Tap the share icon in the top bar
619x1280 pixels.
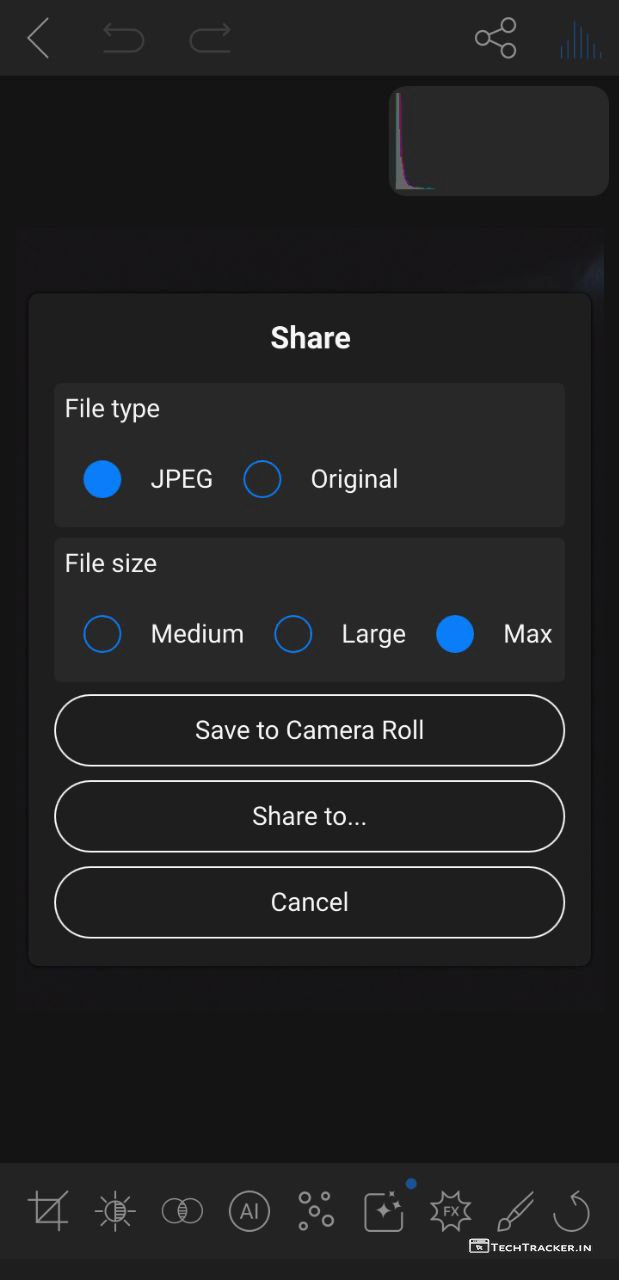[x=495, y=38]
